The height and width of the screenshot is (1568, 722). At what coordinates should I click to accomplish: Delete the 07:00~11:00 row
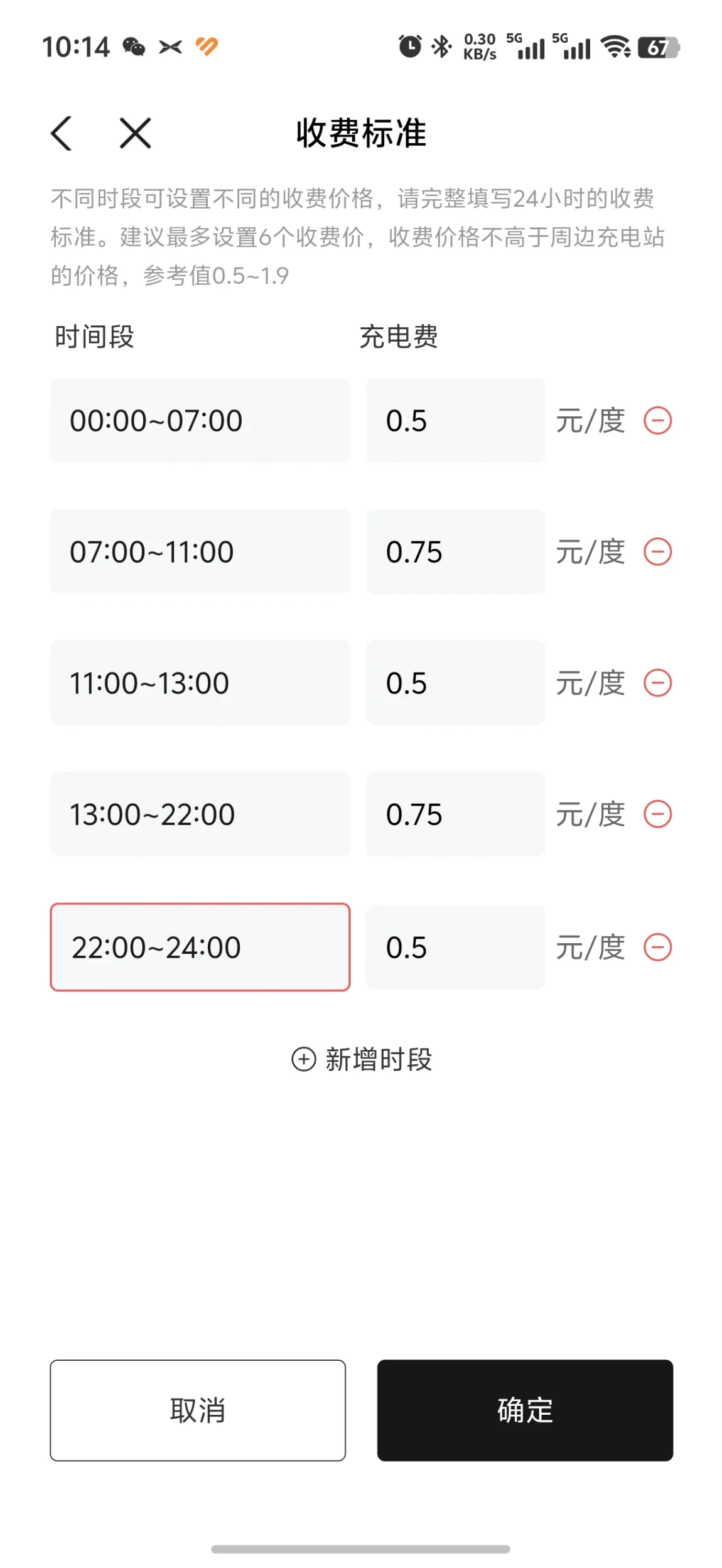click(x=658, y=551)
